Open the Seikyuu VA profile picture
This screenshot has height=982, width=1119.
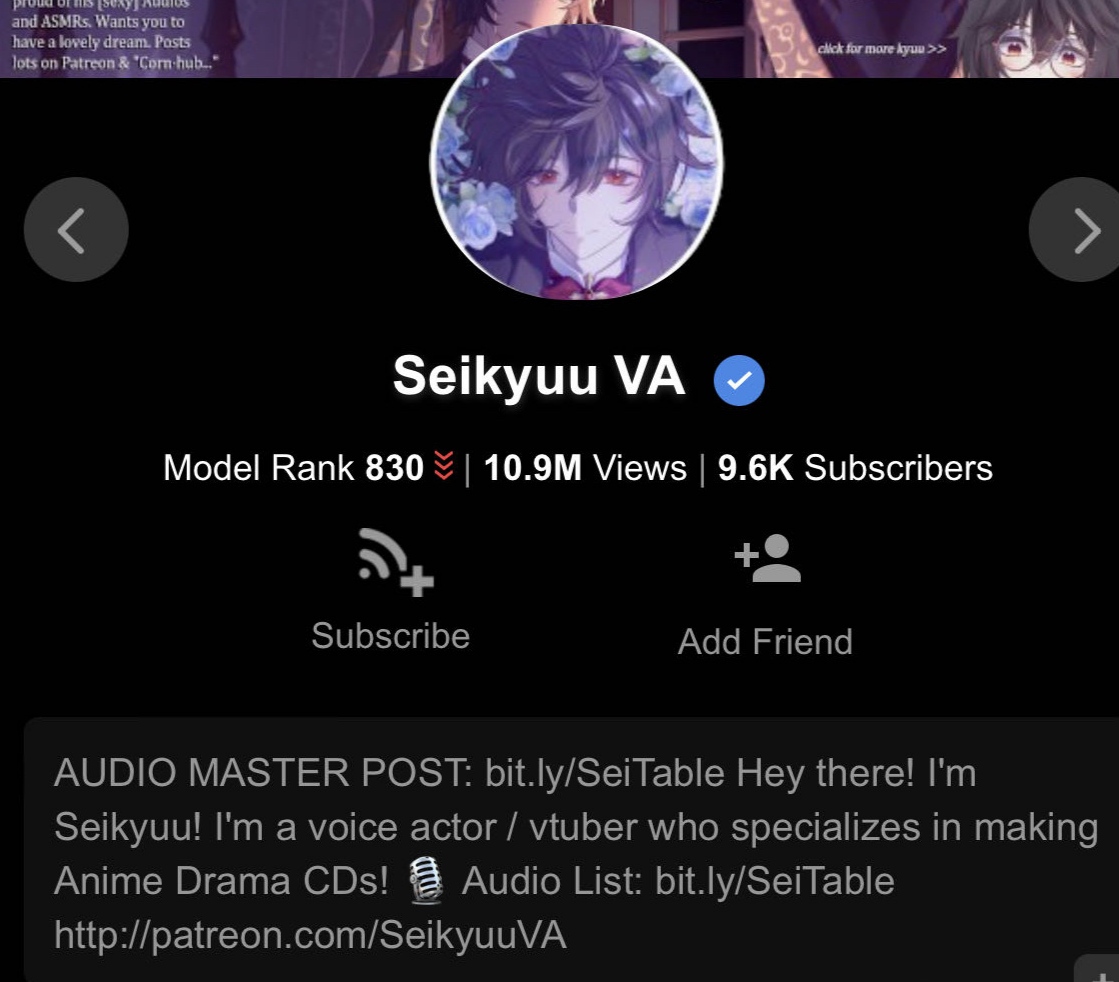[576, 163]
